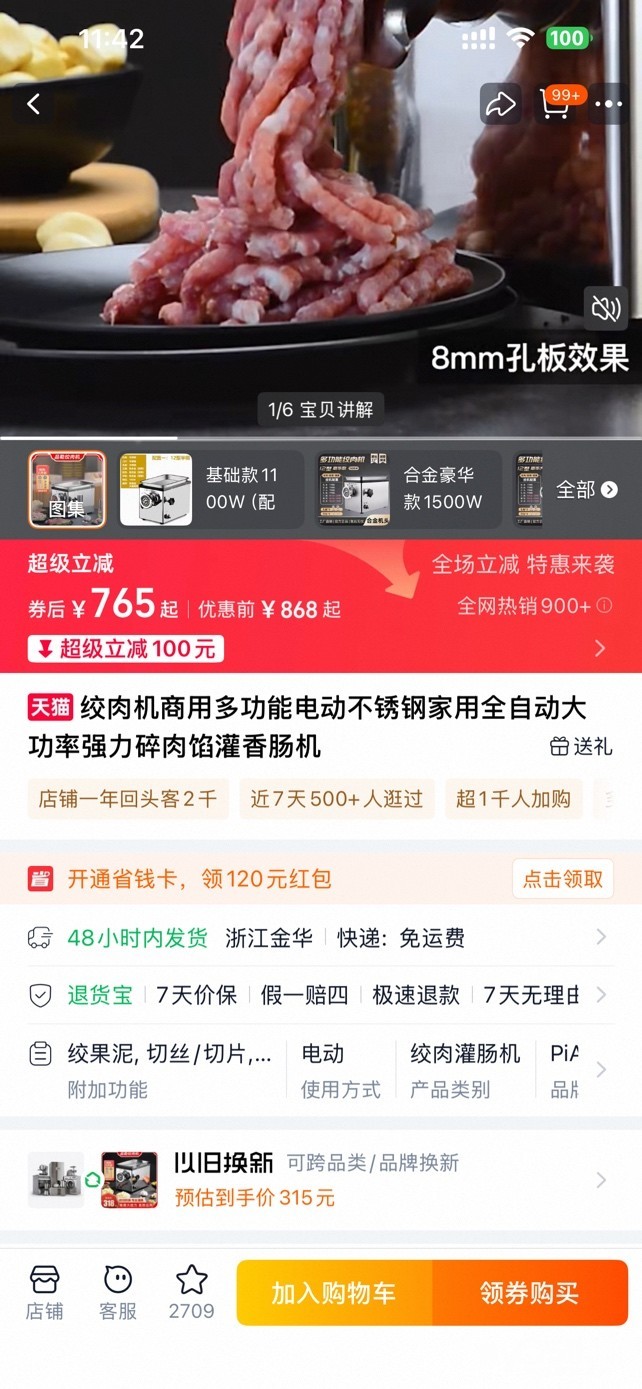Screen dimensions: 642x1389
Task: View all variants via 全部
Action: (587, 489)
